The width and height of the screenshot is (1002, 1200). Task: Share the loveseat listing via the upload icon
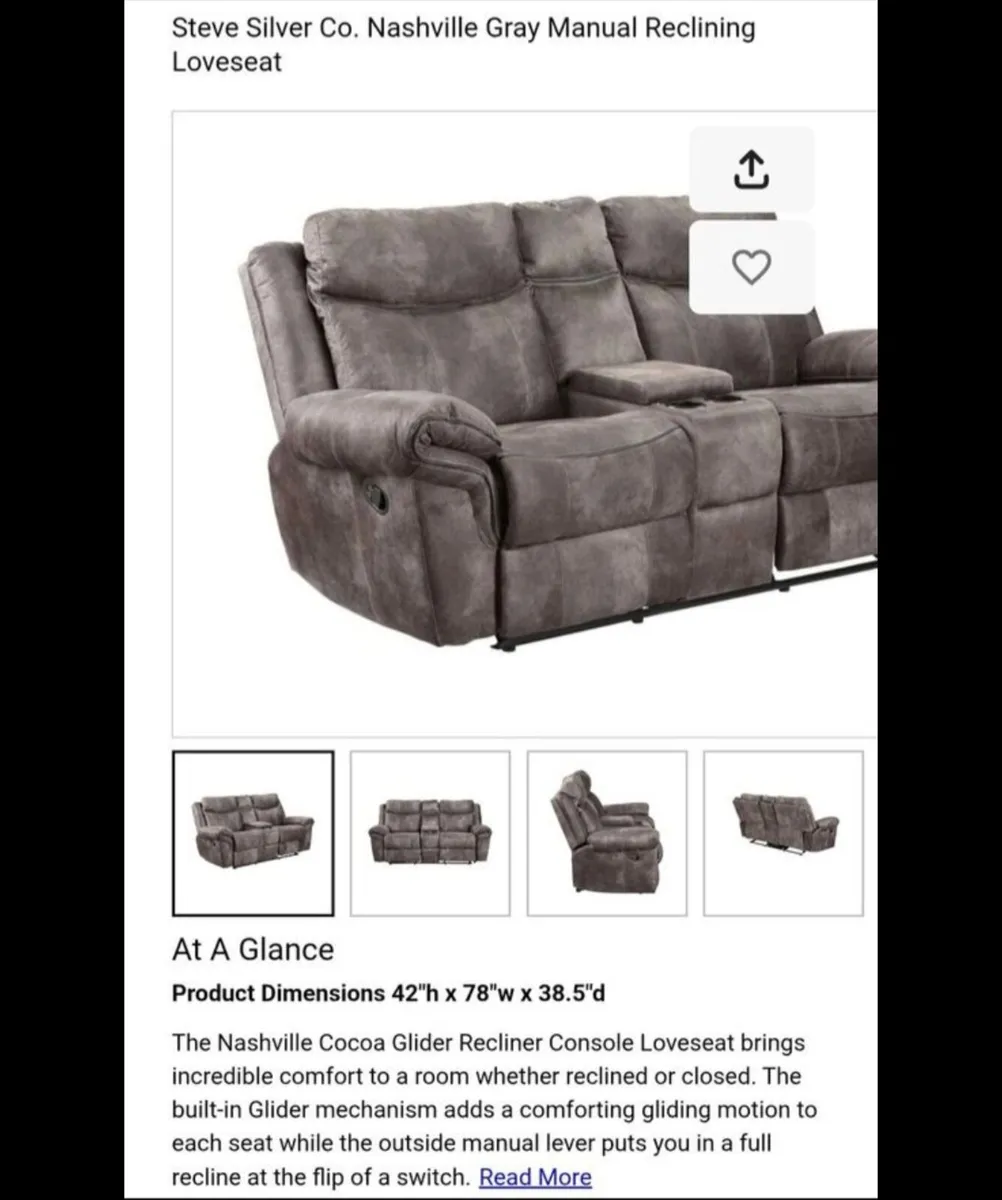751,168
